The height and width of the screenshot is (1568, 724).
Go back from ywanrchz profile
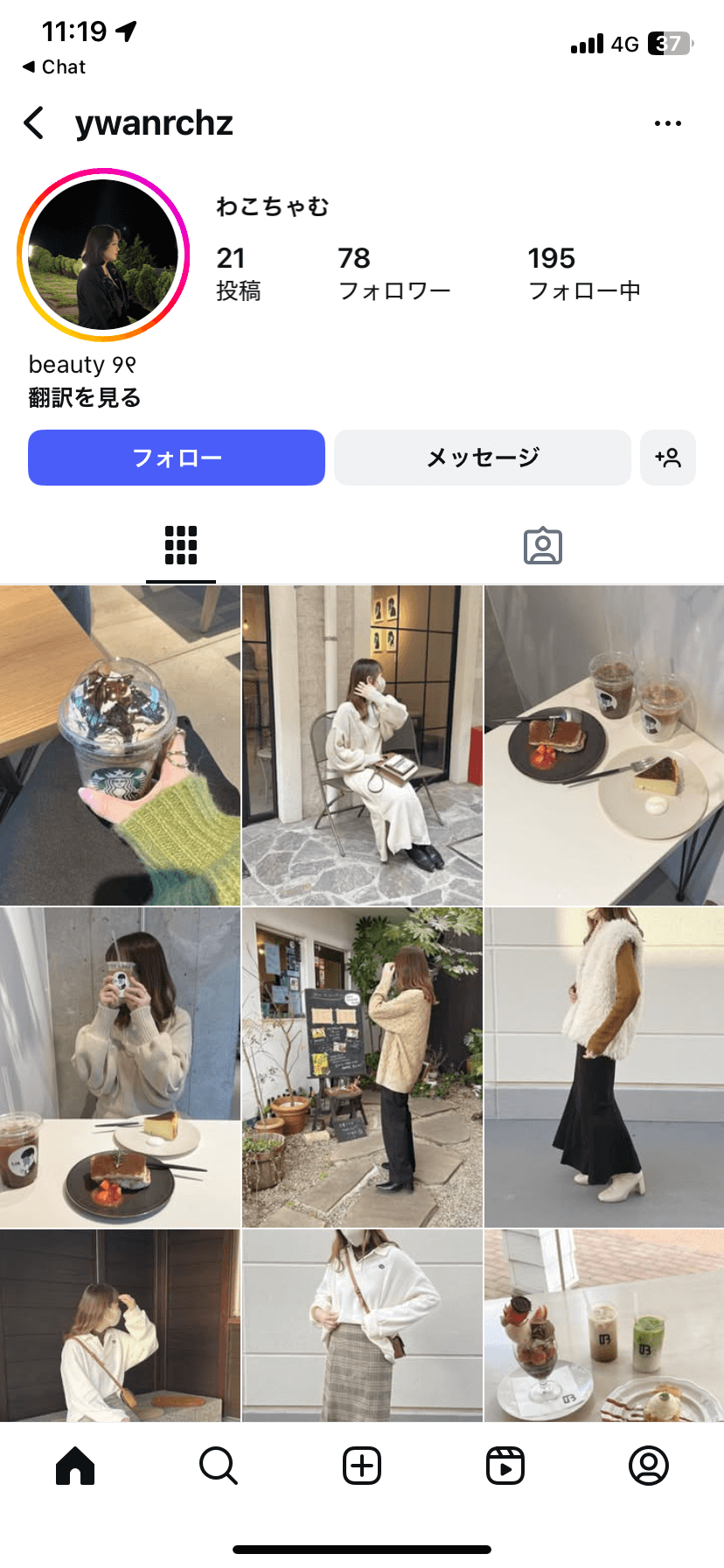(x=34, y=123)
